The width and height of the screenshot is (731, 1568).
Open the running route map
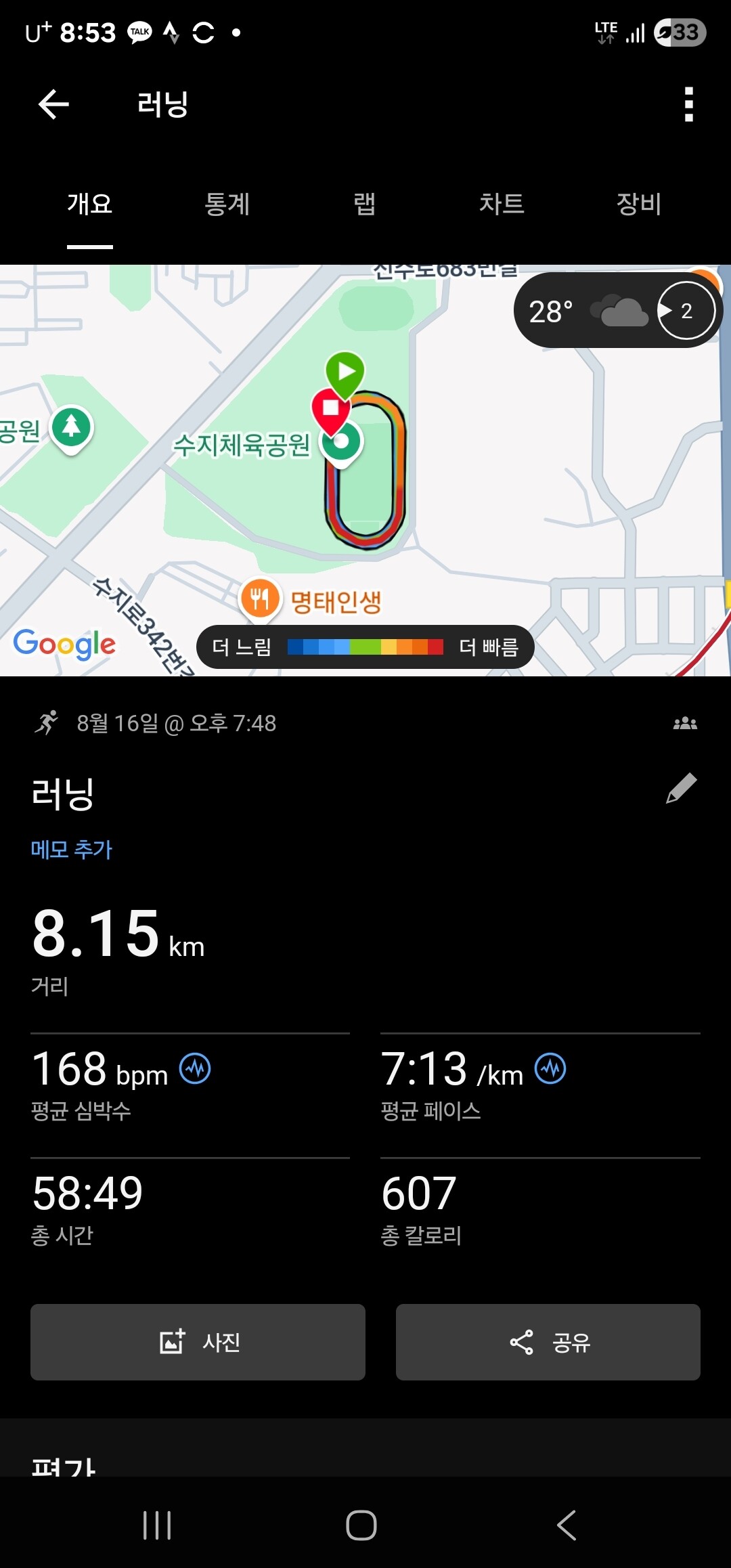tap(365, 470)
